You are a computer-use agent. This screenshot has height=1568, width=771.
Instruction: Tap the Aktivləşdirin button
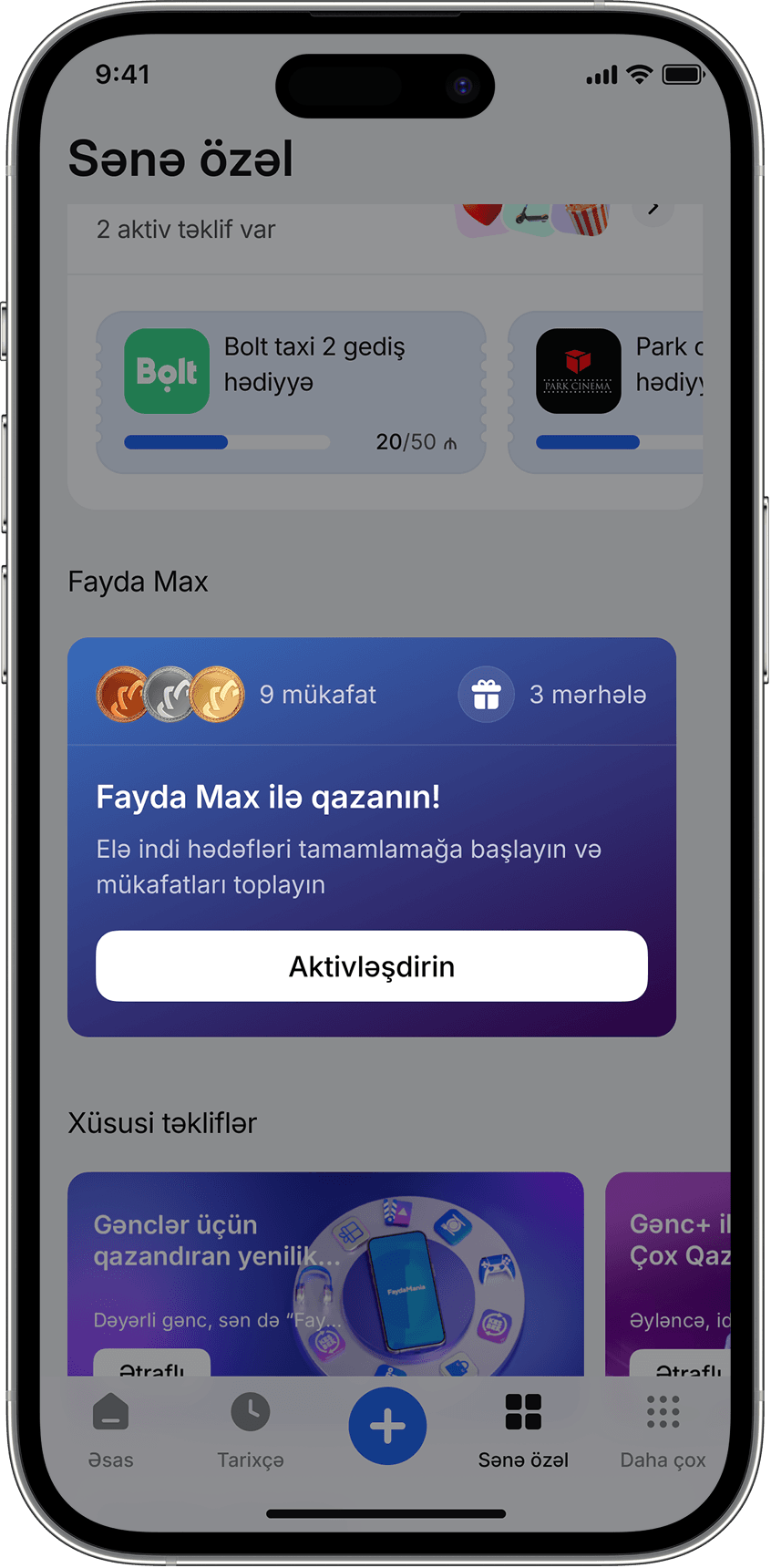tap(372, 966)
